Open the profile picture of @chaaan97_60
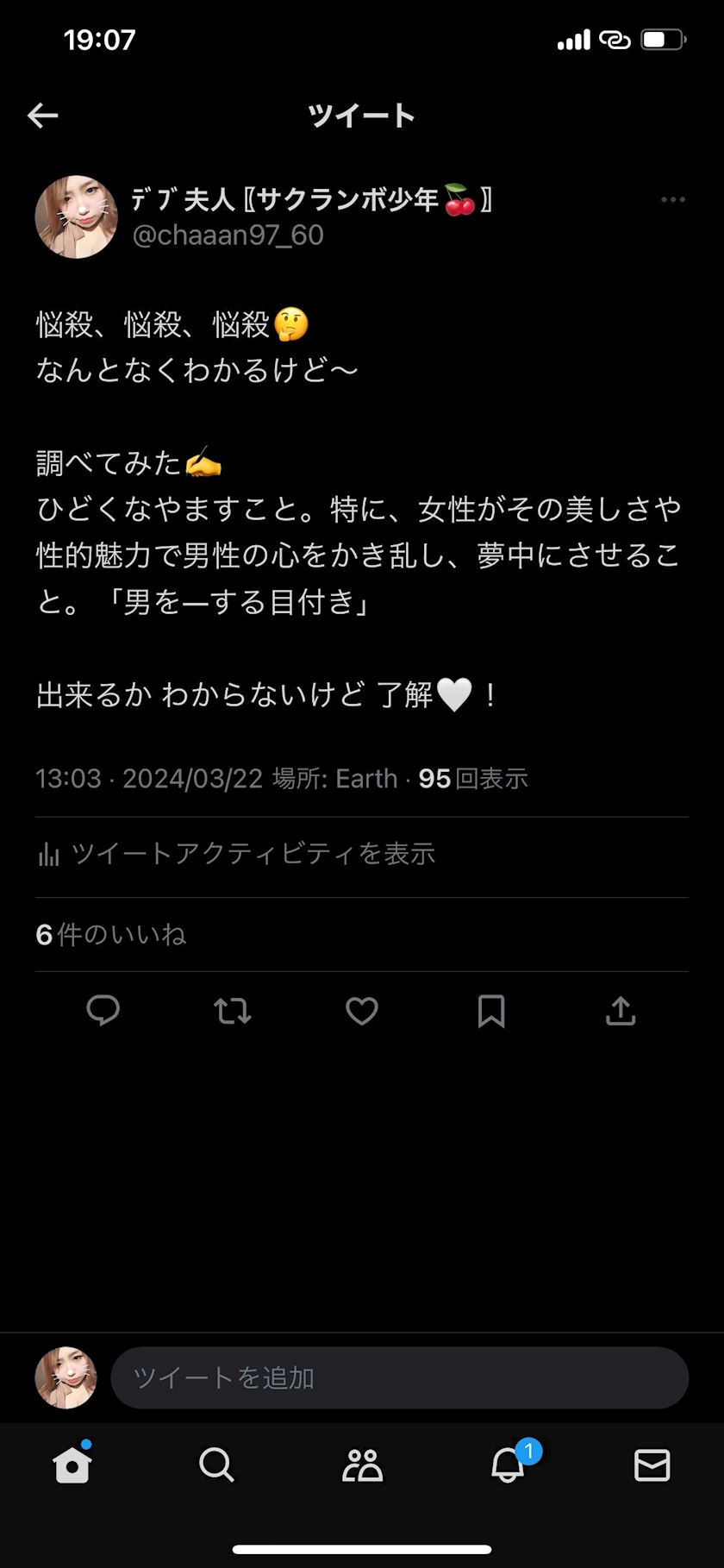 click(76, 217)
